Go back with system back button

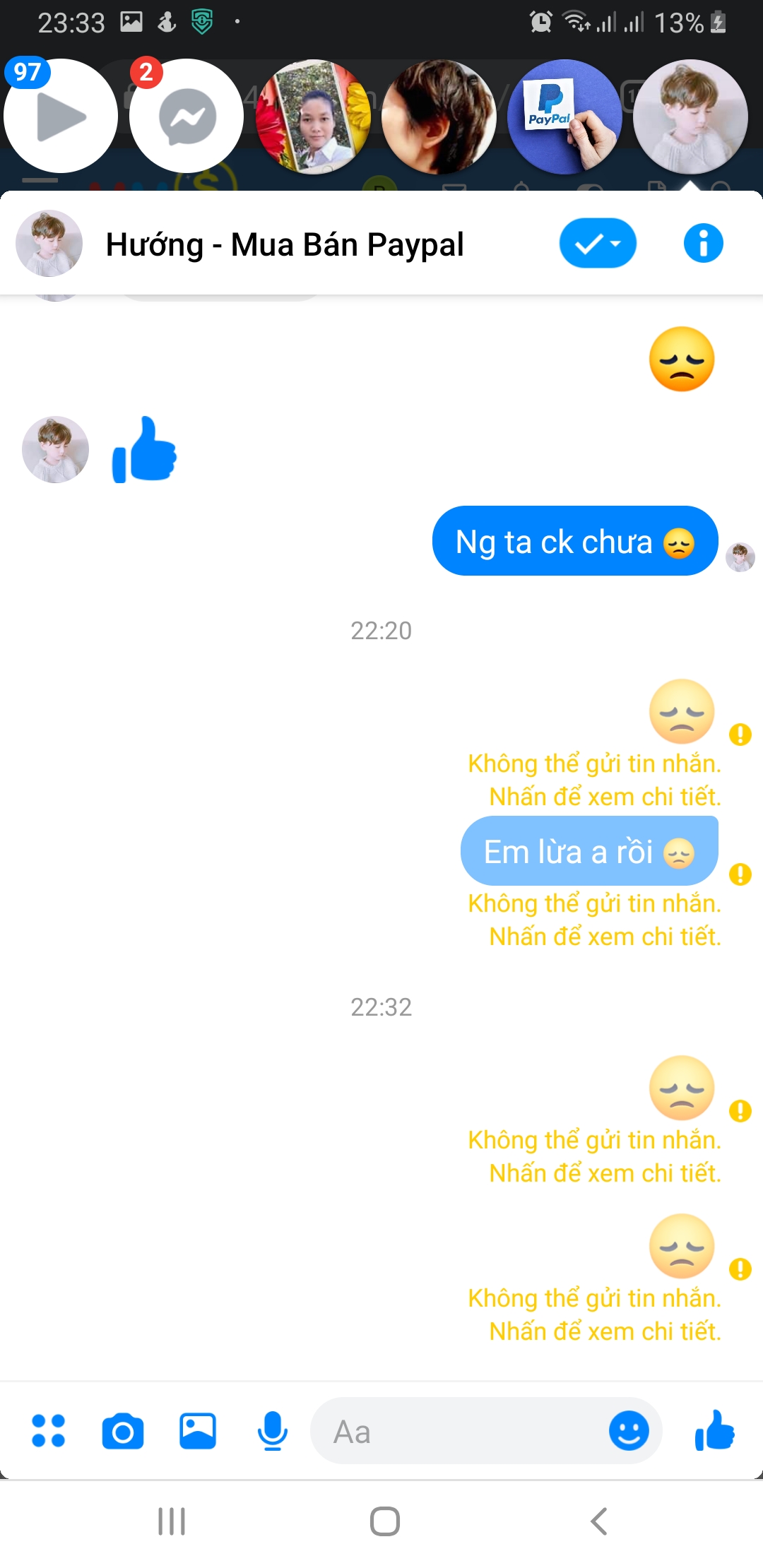click(598, 1521)
